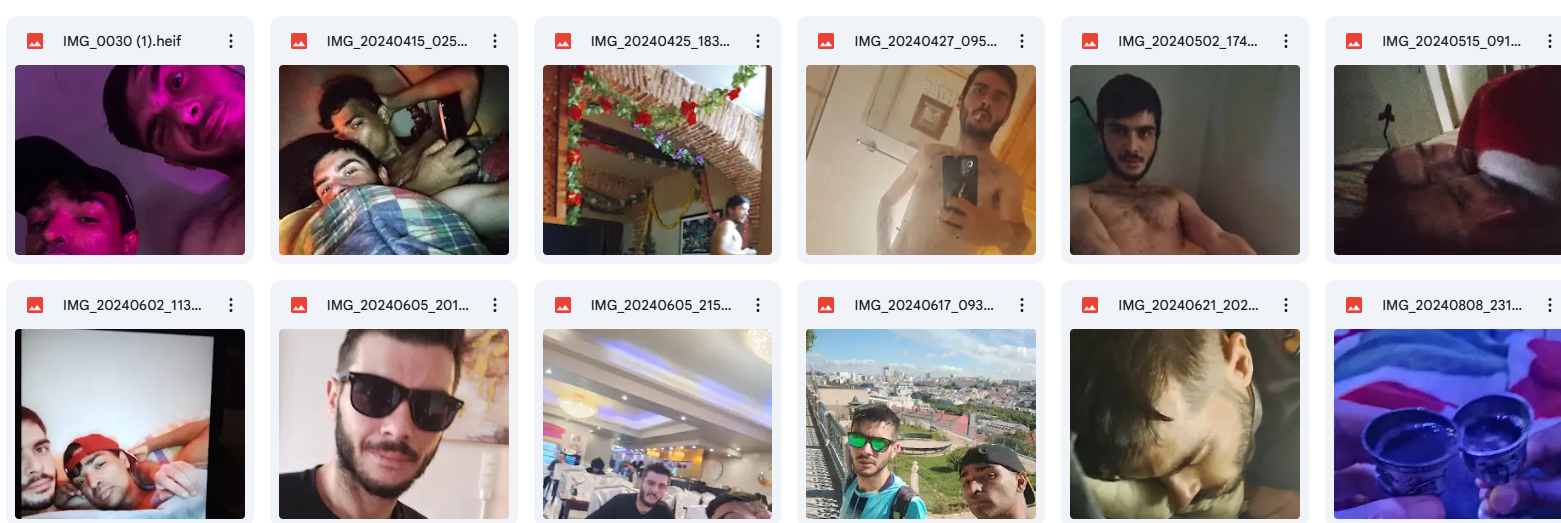View the IMG_20240605_201 image
This screenshot has width=1561, height=523.
pos(394,424)
